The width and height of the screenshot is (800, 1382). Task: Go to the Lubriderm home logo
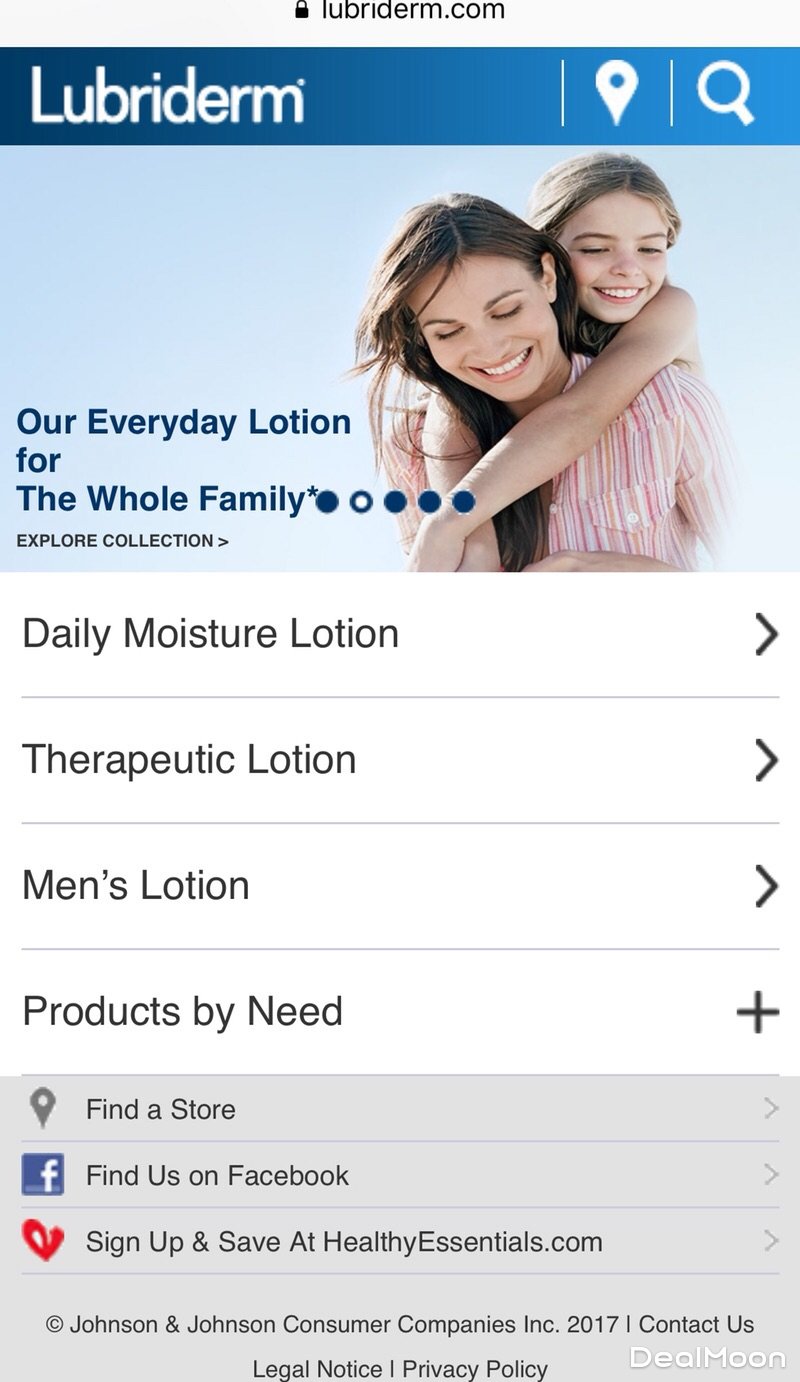point(167,96)
